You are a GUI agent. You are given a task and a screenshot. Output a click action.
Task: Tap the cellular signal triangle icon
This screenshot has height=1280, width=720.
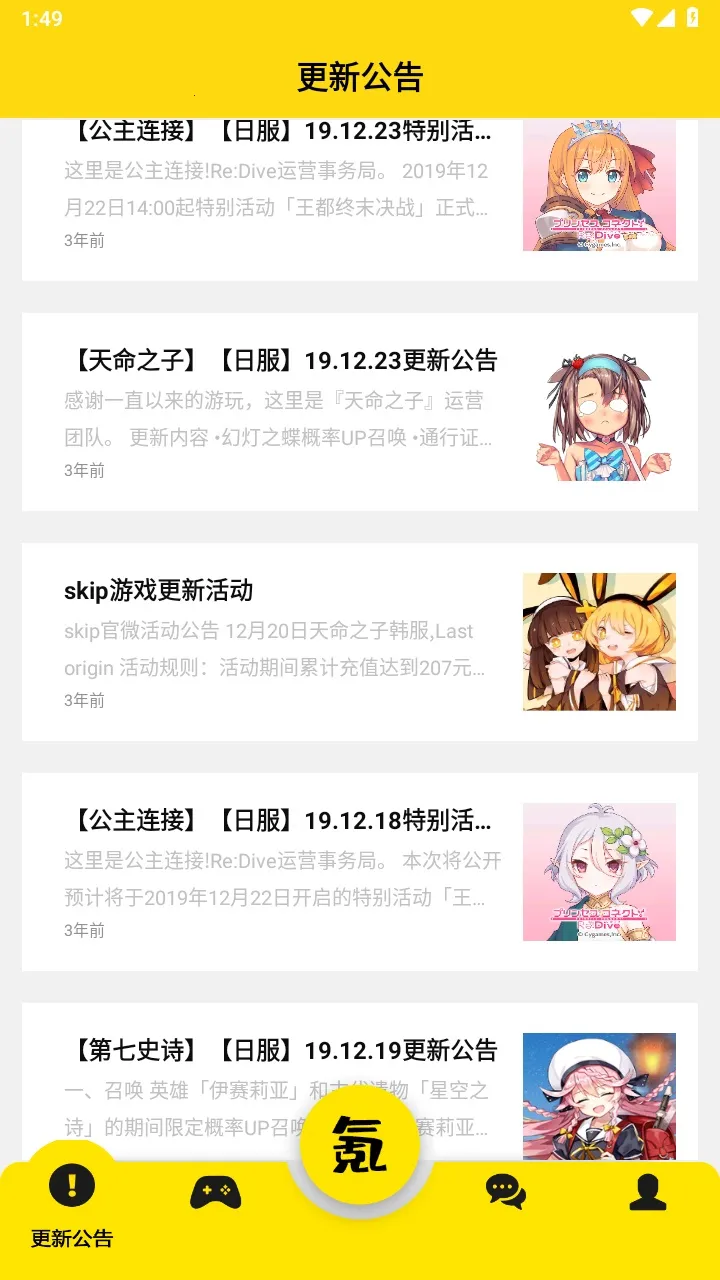pyautogui.click(x=668, y=16)
